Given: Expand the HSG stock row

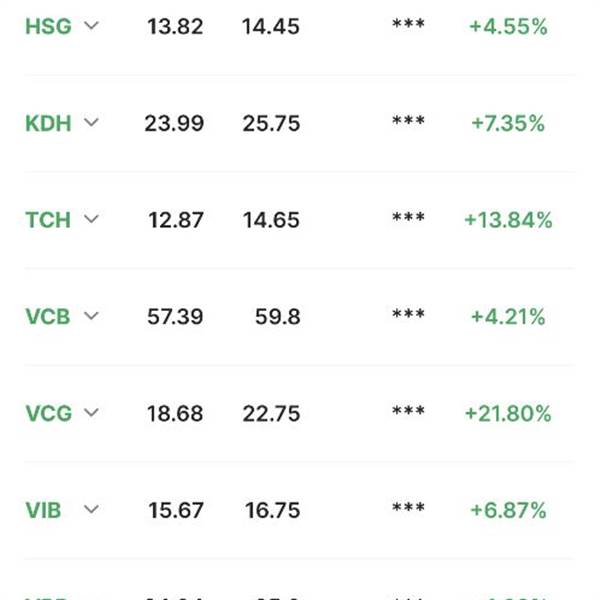Looking at the screenshot, I should 92,27.
